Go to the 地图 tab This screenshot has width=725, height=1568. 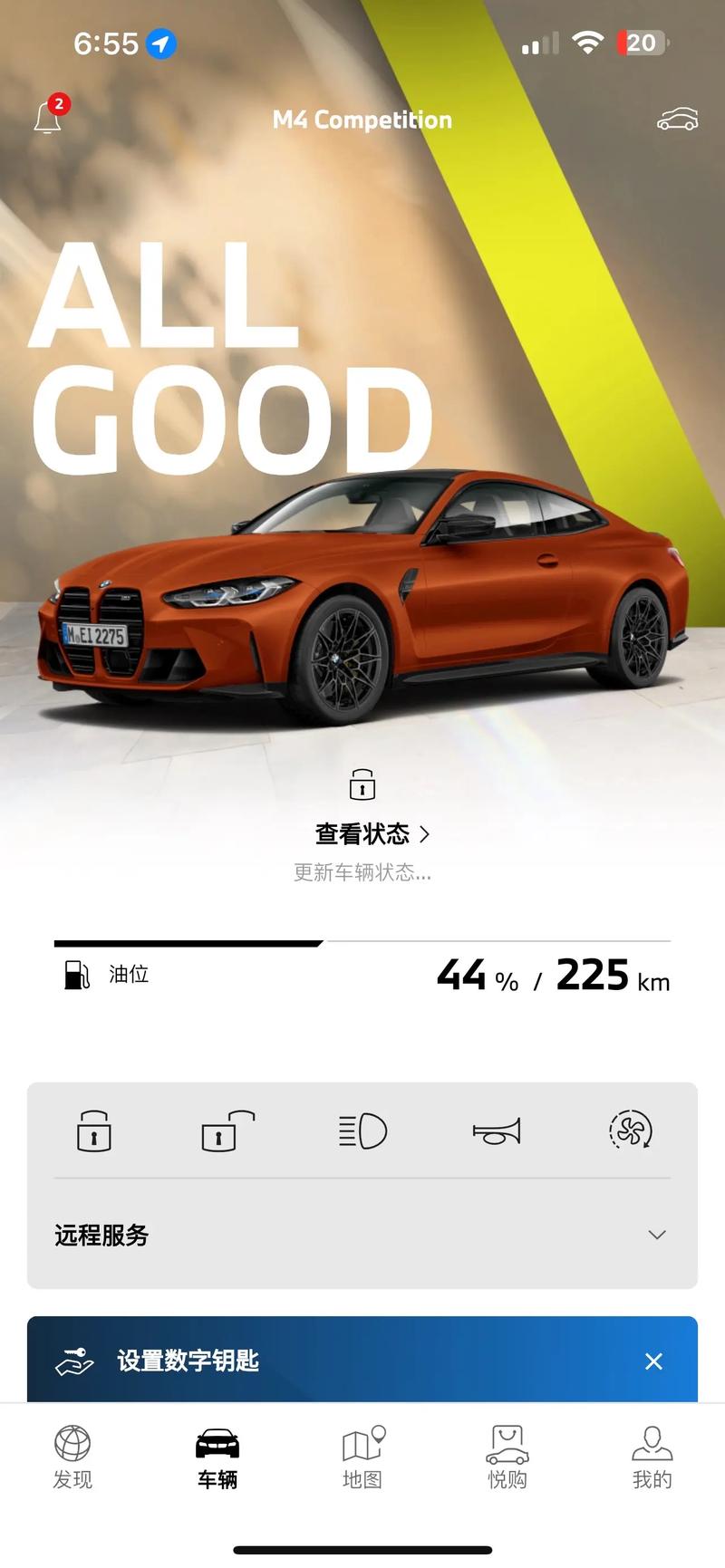(362, 1457)
